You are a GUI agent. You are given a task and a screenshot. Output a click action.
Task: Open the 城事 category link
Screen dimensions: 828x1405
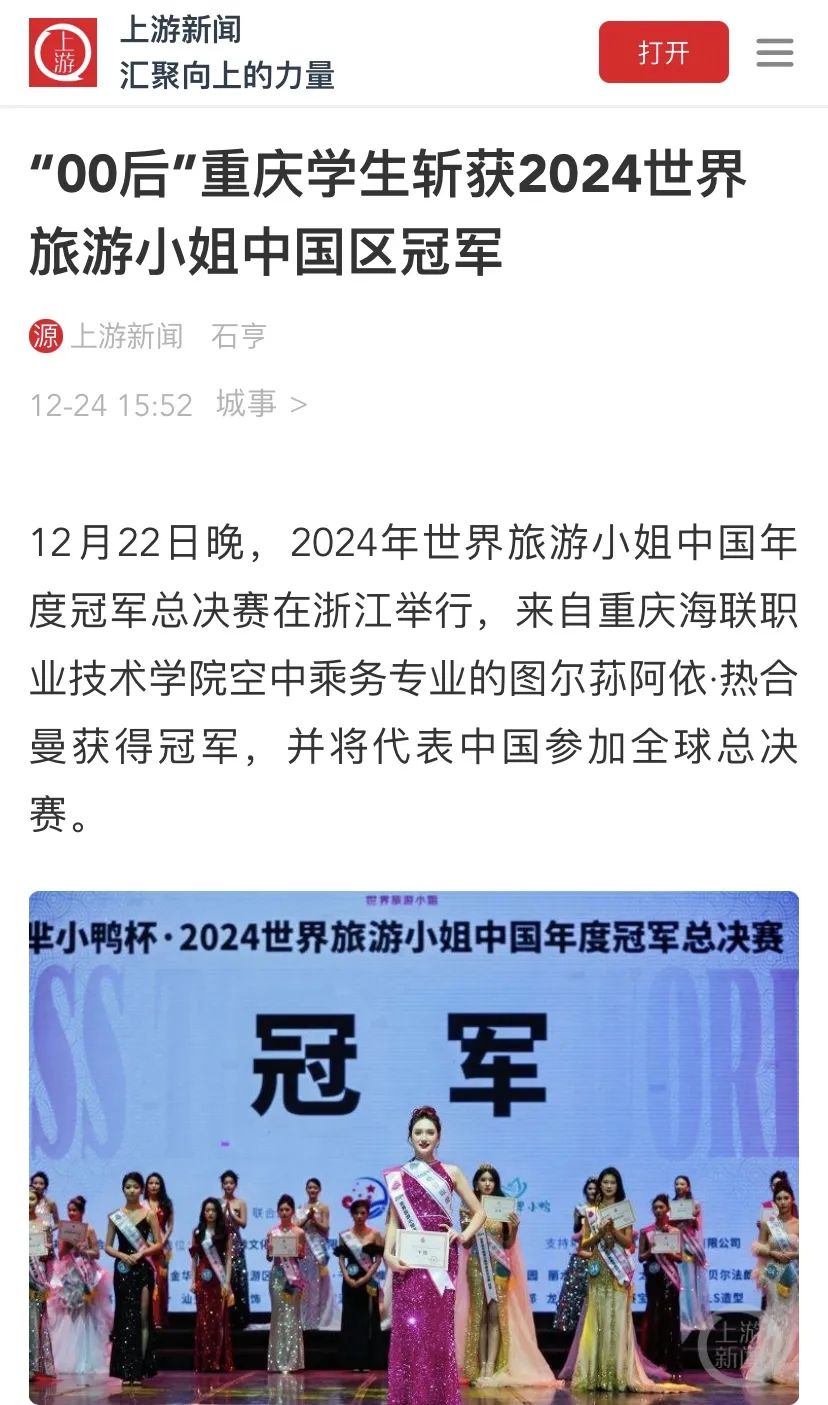[x=260, y=403]
